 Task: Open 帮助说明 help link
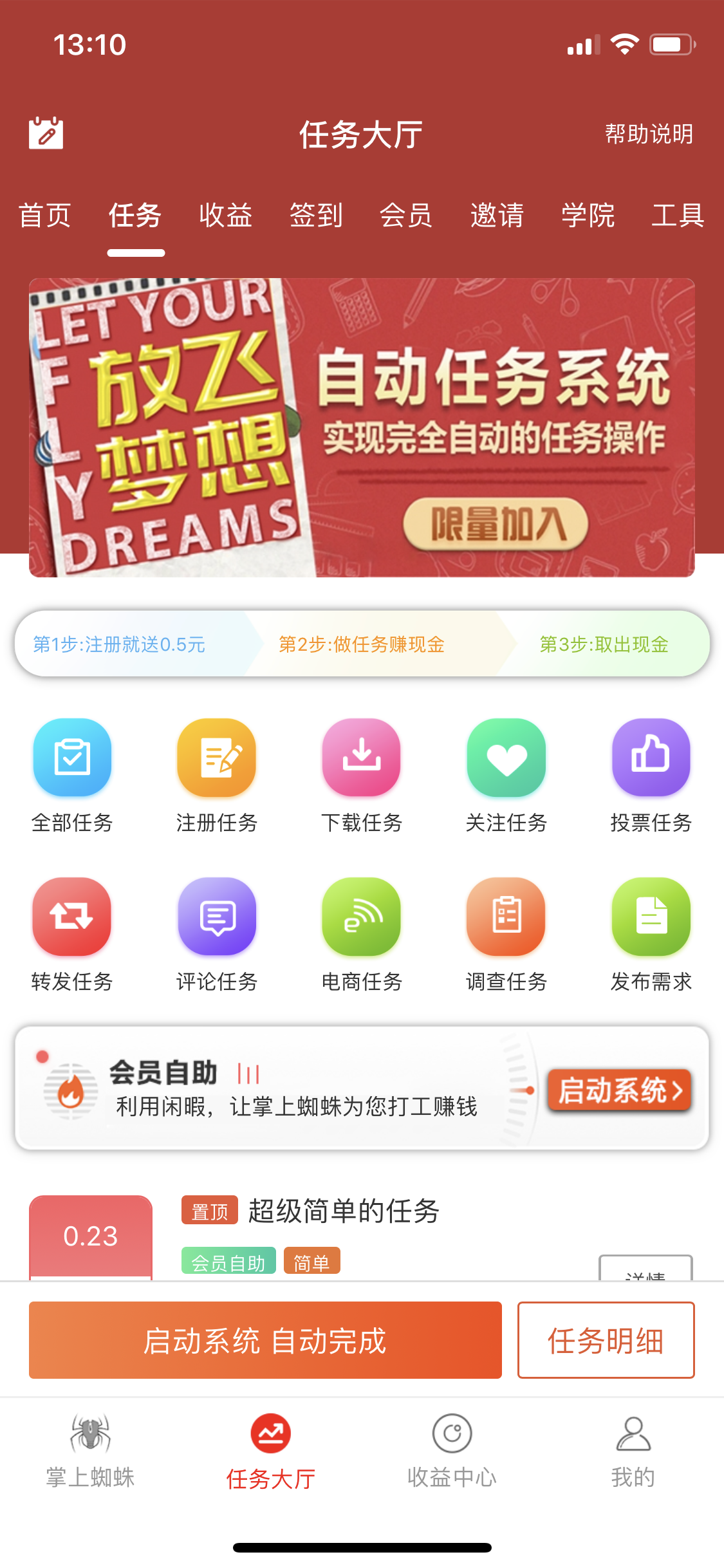pos(649,134)
